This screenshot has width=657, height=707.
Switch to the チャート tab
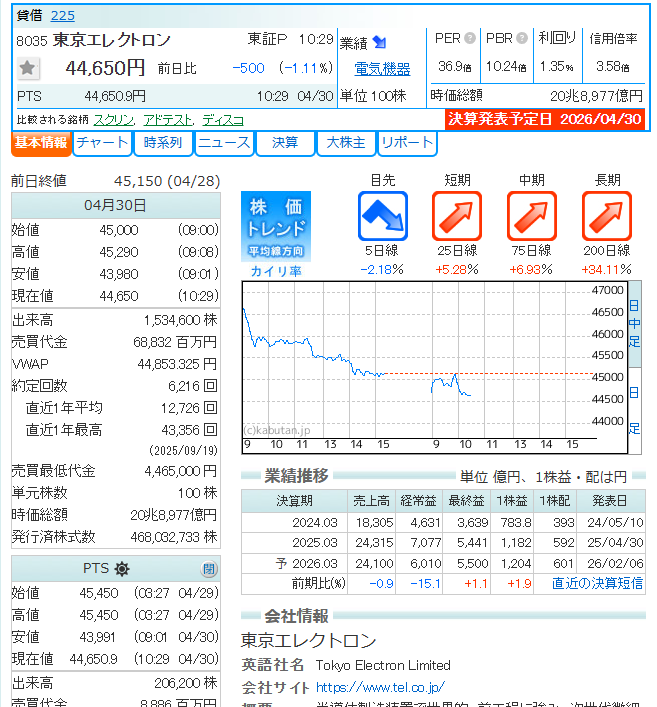[x=102, y=143]
